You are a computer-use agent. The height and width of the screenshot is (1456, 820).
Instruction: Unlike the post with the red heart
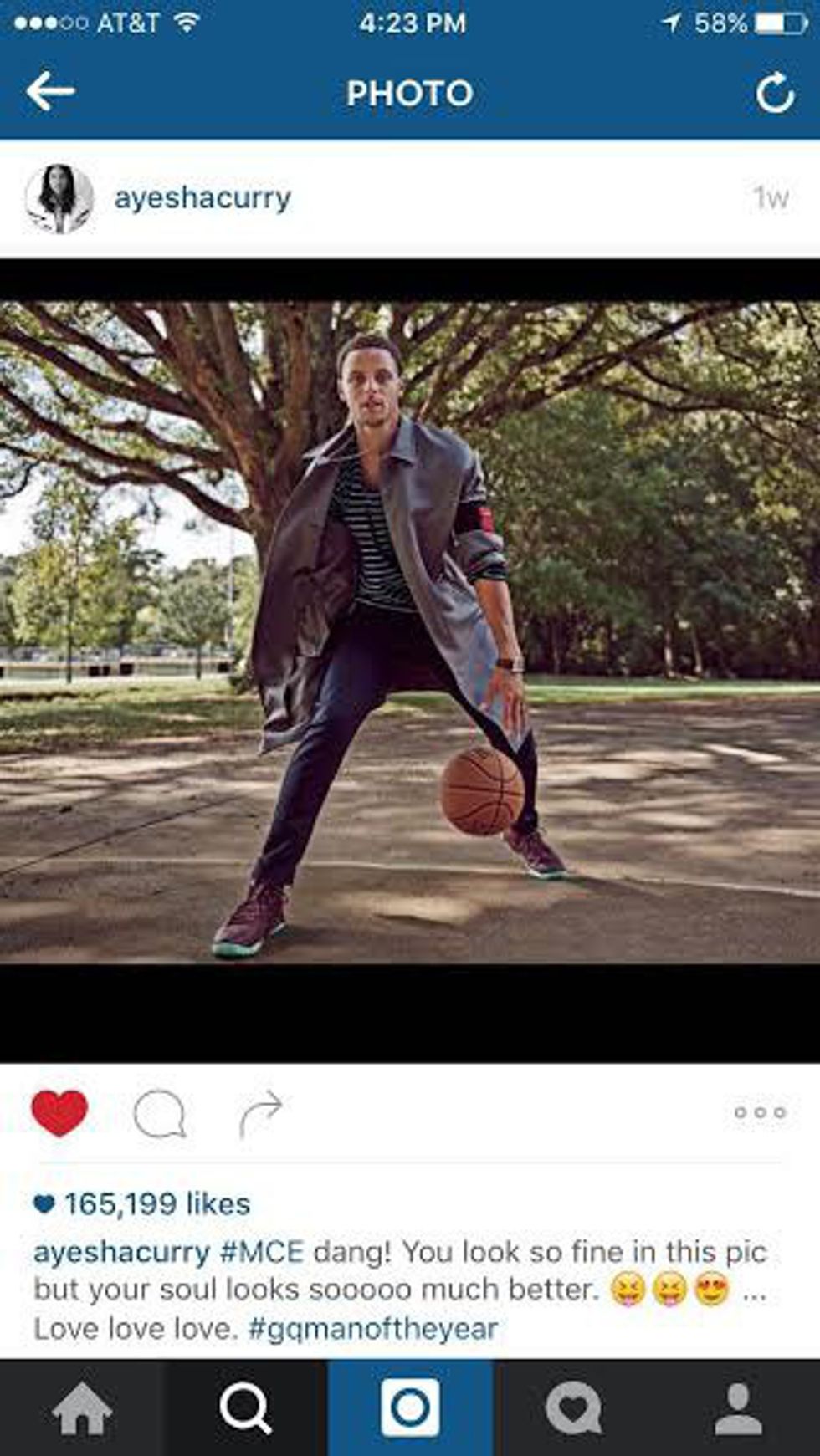pyautogui.click(x=59, y=1113)
